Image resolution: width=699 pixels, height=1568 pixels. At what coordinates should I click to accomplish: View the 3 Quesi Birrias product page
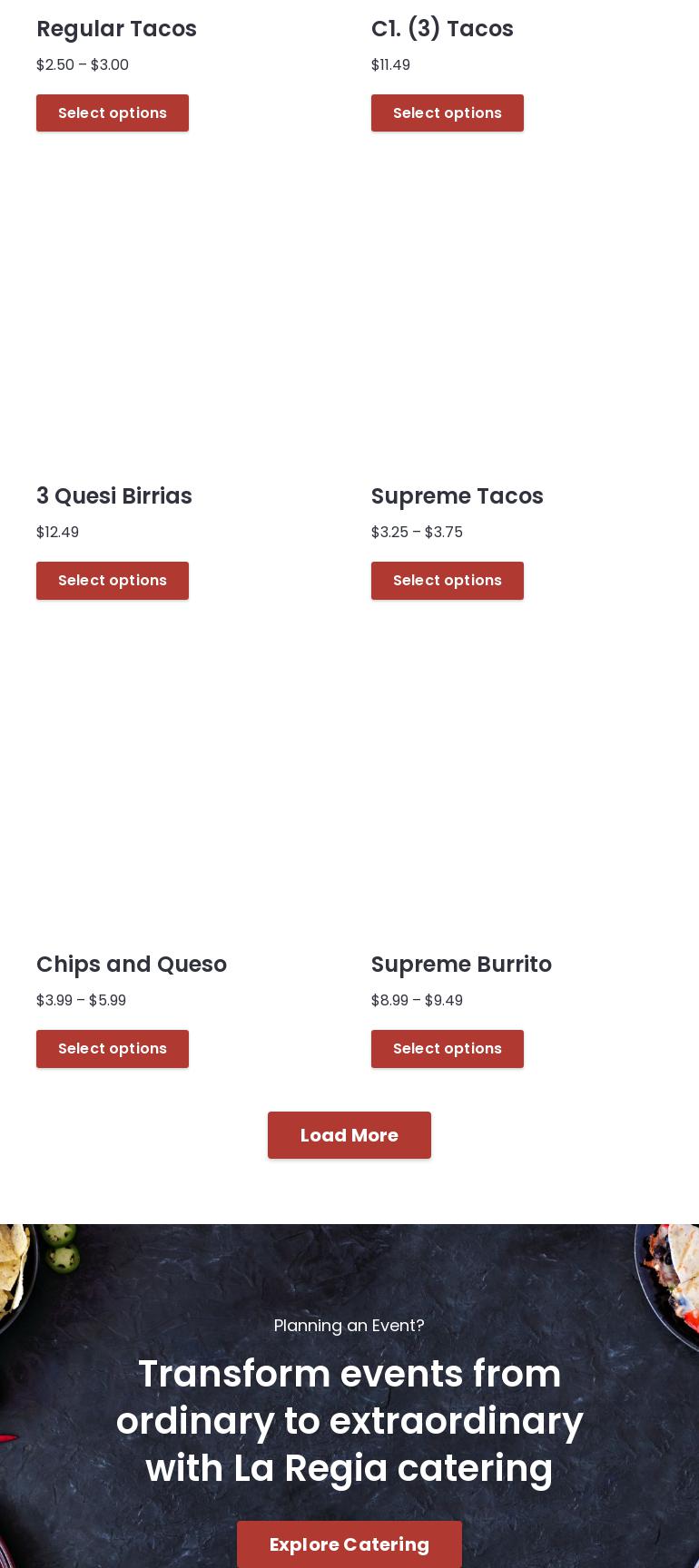114,496
